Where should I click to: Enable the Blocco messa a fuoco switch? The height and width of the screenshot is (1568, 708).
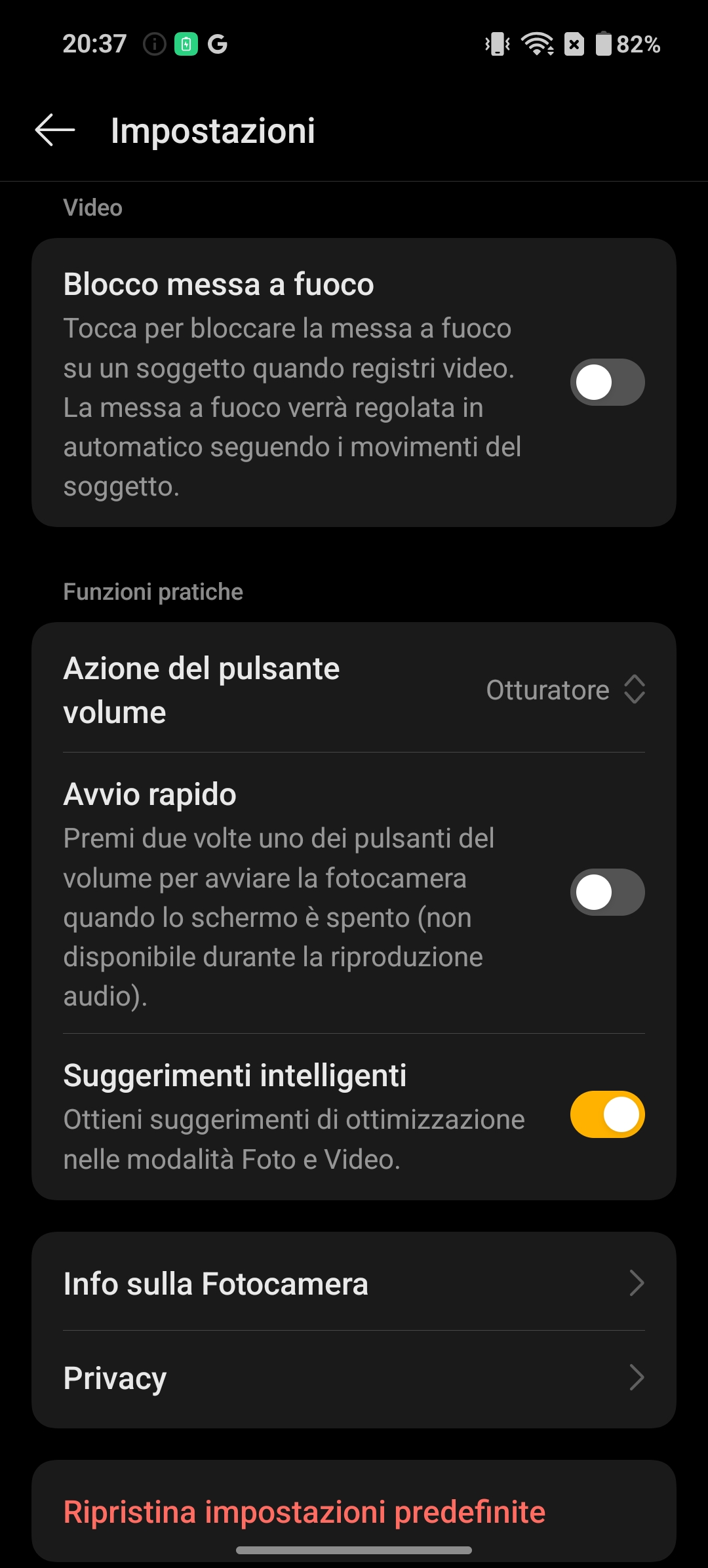click(x=607, y=382)
